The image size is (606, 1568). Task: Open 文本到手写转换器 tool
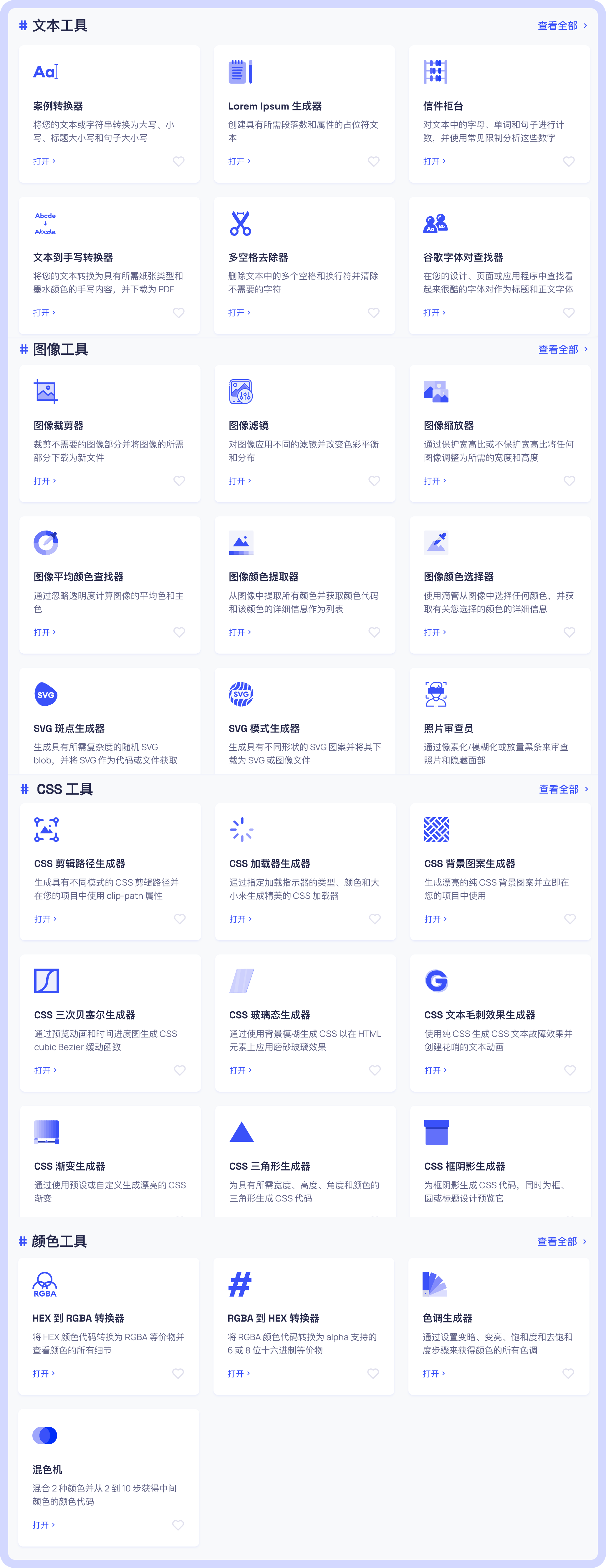(44, 313)
